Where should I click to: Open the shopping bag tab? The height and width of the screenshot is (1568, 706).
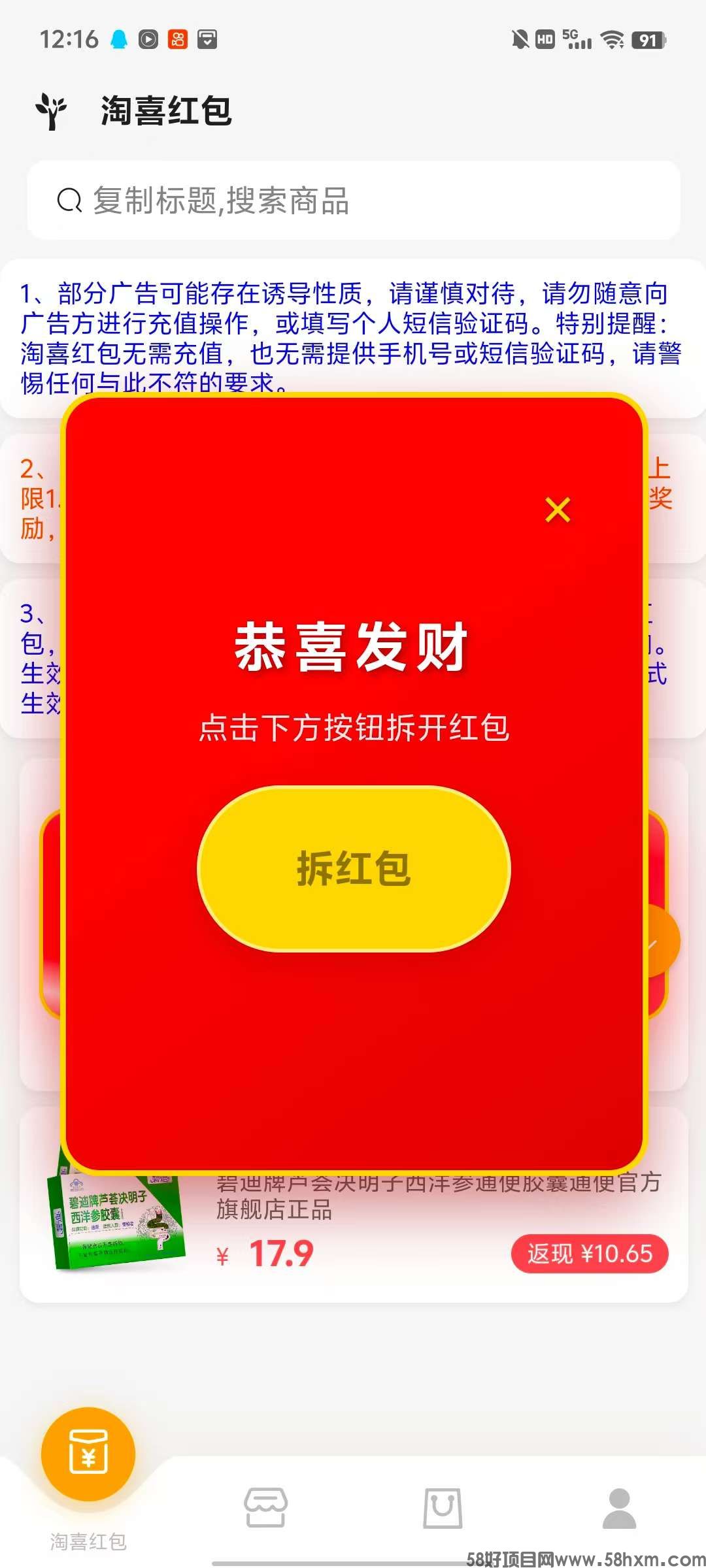click(443, 1508)
